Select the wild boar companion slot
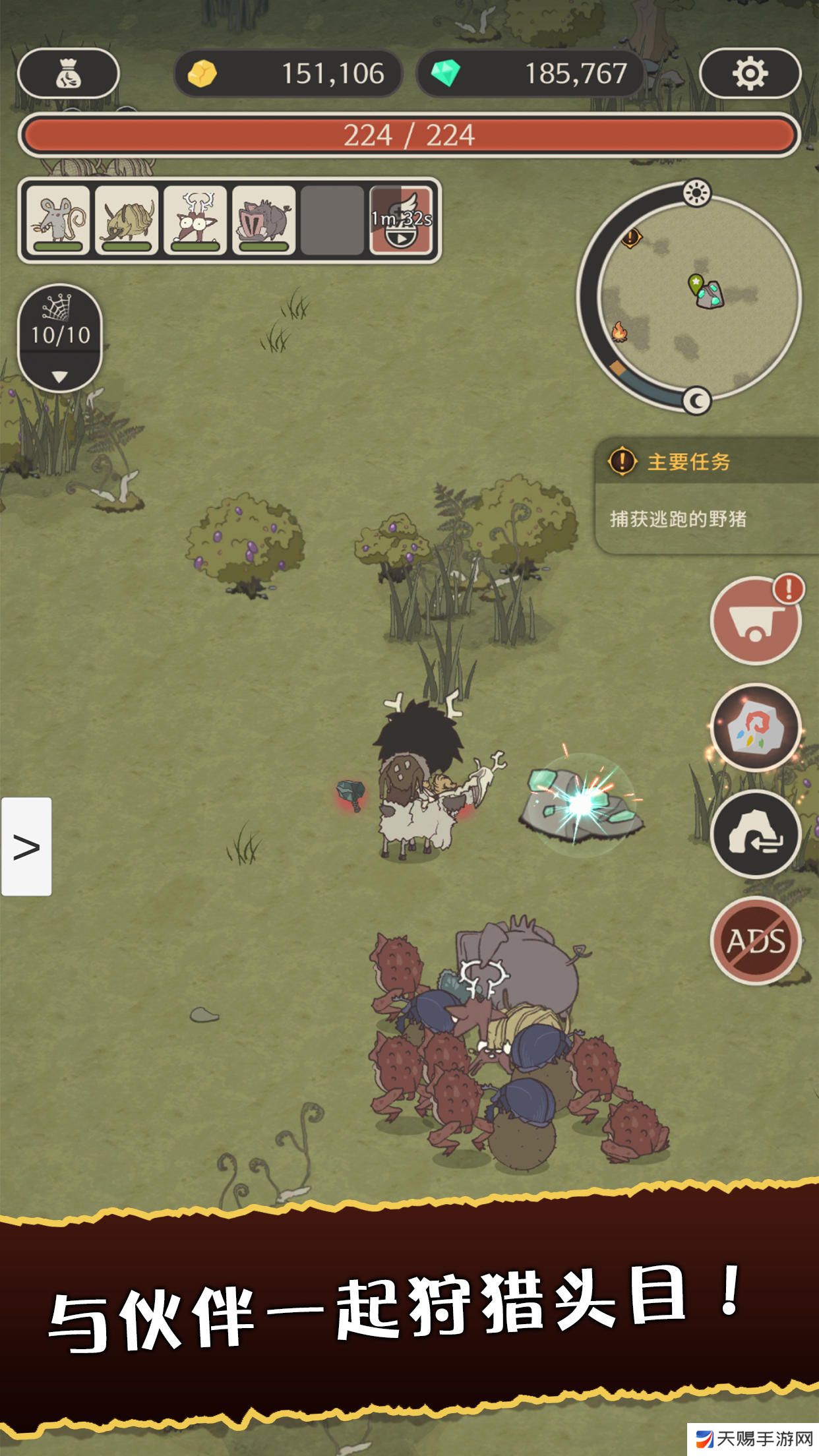 coord(264,220)
